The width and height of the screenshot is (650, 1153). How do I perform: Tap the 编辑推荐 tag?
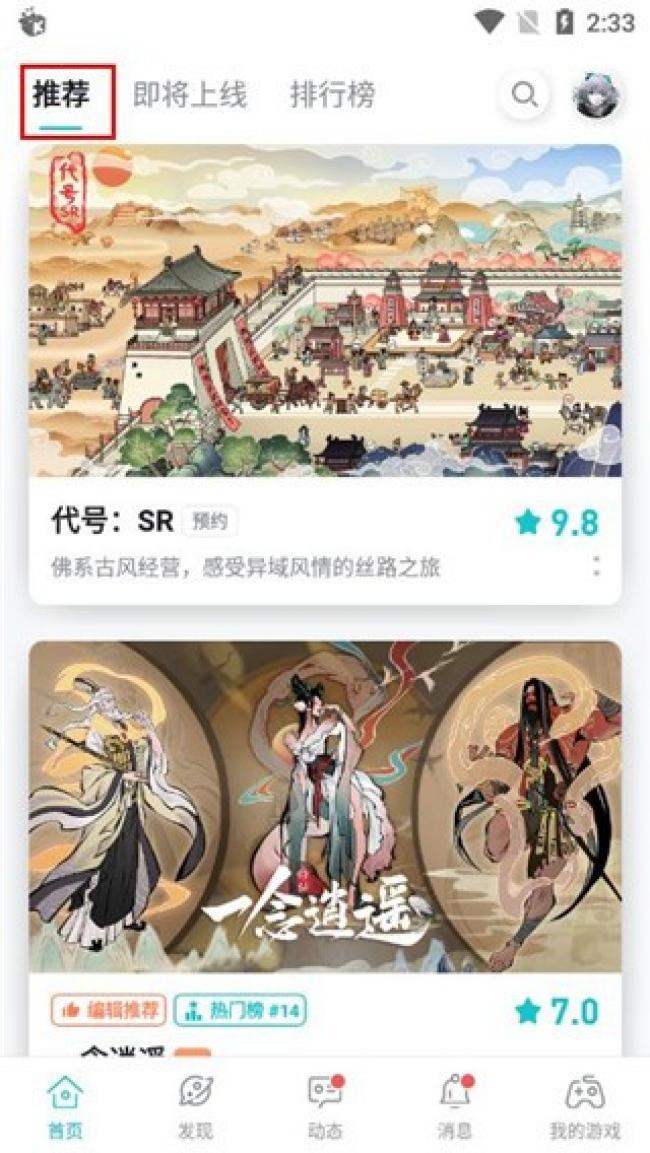click(108, 1010)
